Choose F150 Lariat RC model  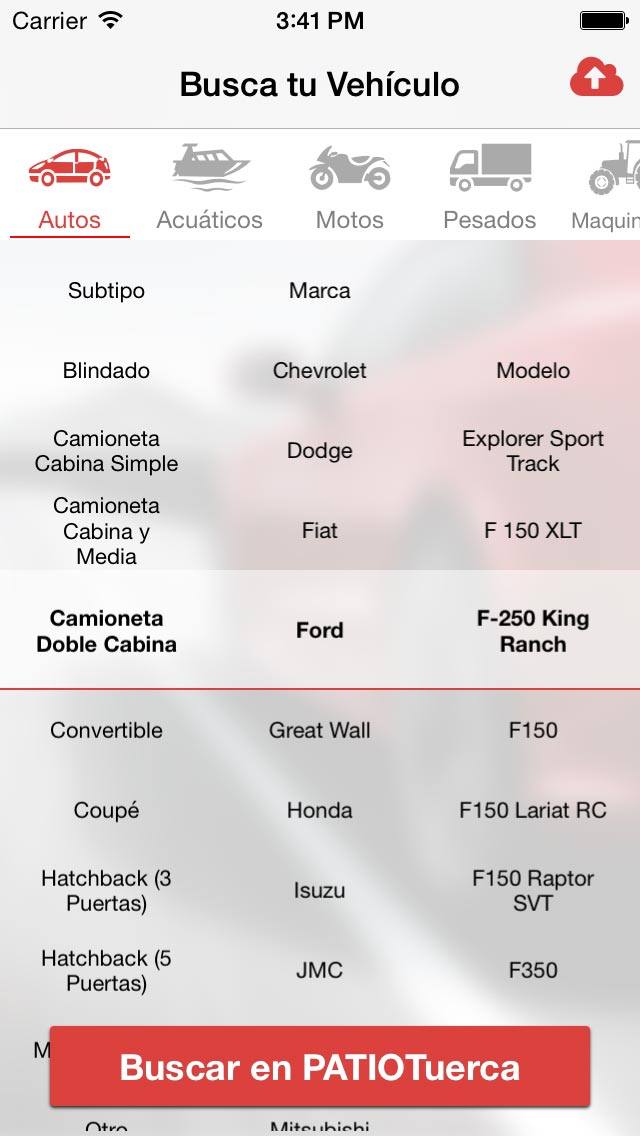click(x=533, y=810)
